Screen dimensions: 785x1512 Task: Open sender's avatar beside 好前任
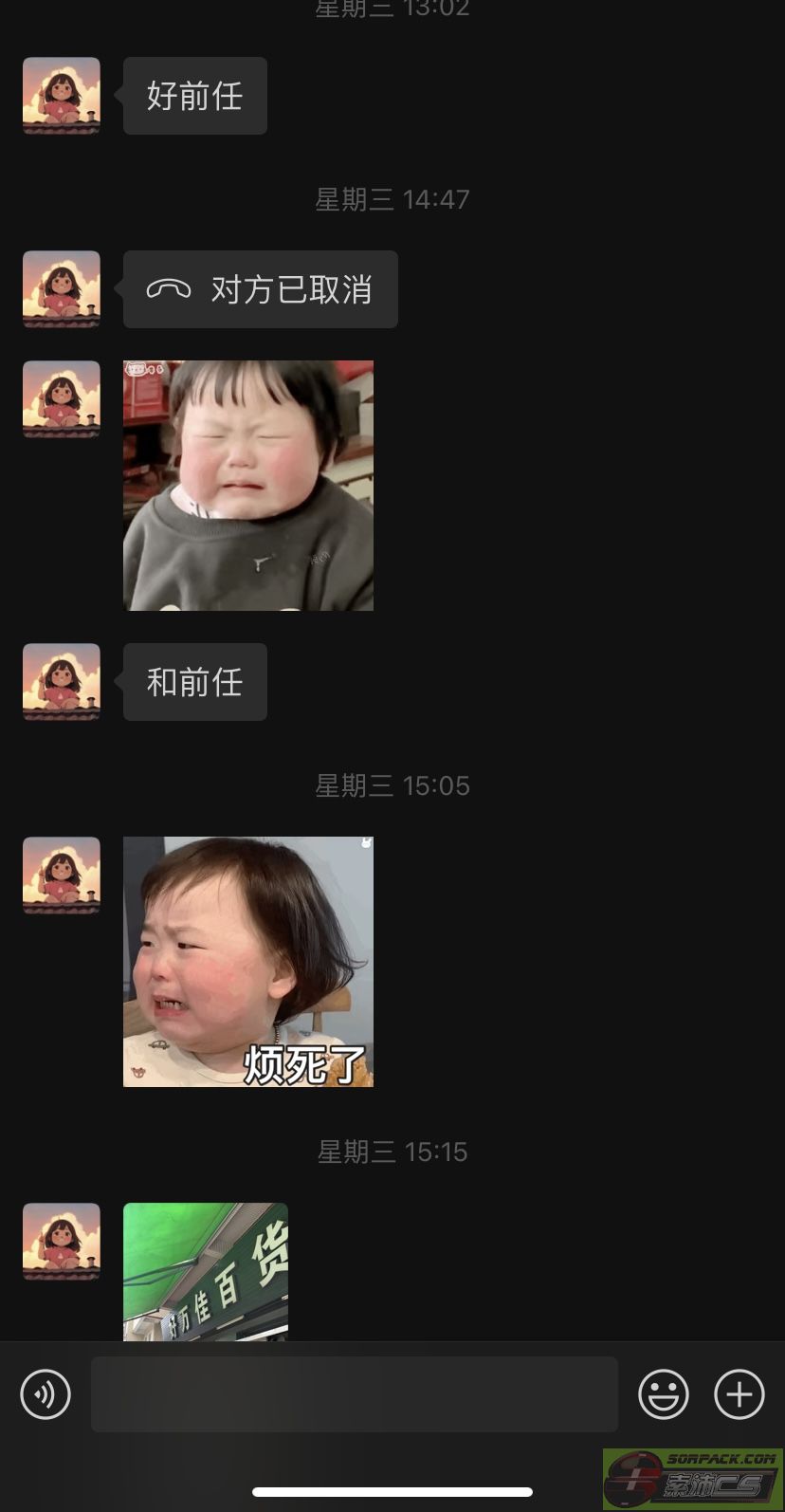click(62, 96)
